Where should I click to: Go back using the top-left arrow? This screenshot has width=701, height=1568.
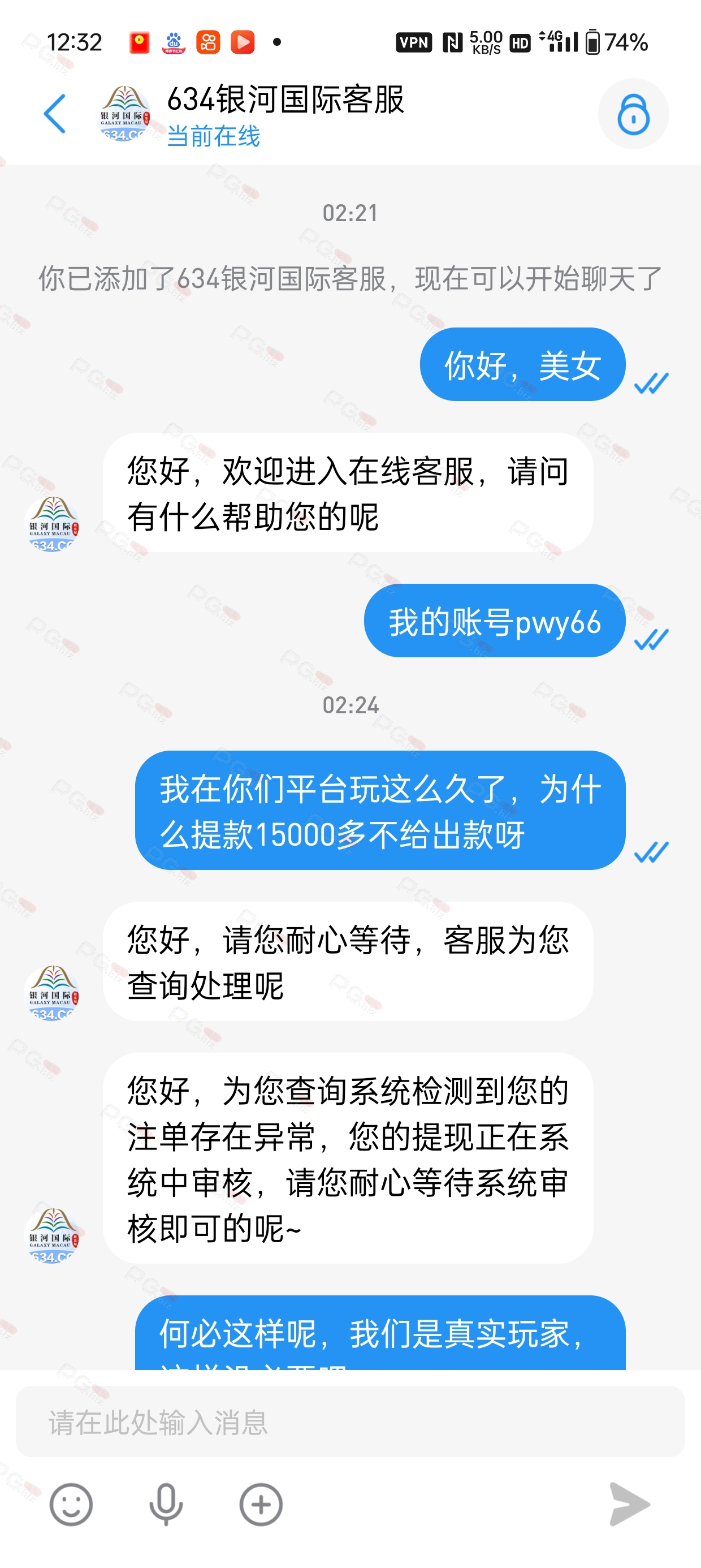tap(55, 114)
